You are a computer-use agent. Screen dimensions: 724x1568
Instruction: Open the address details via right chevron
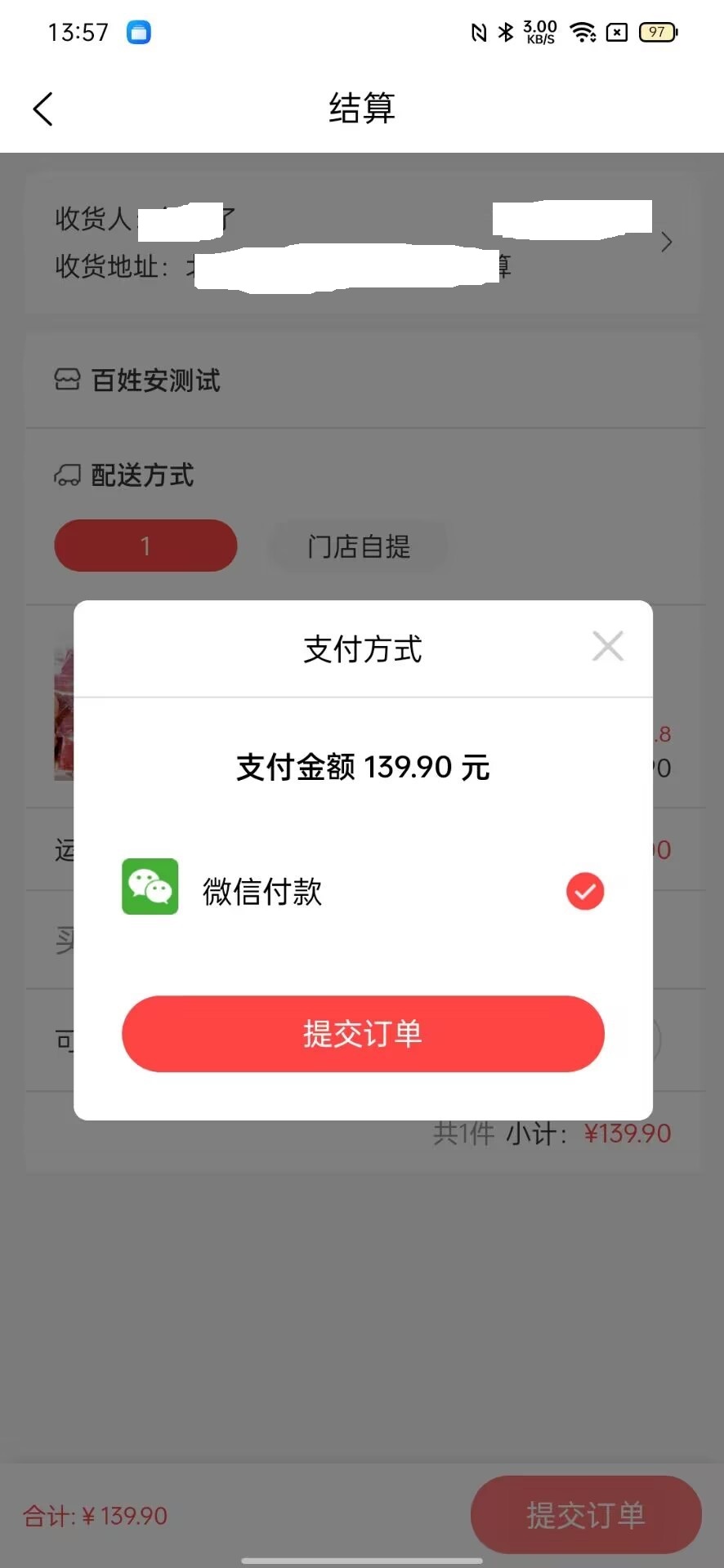[x=667, y=242]
